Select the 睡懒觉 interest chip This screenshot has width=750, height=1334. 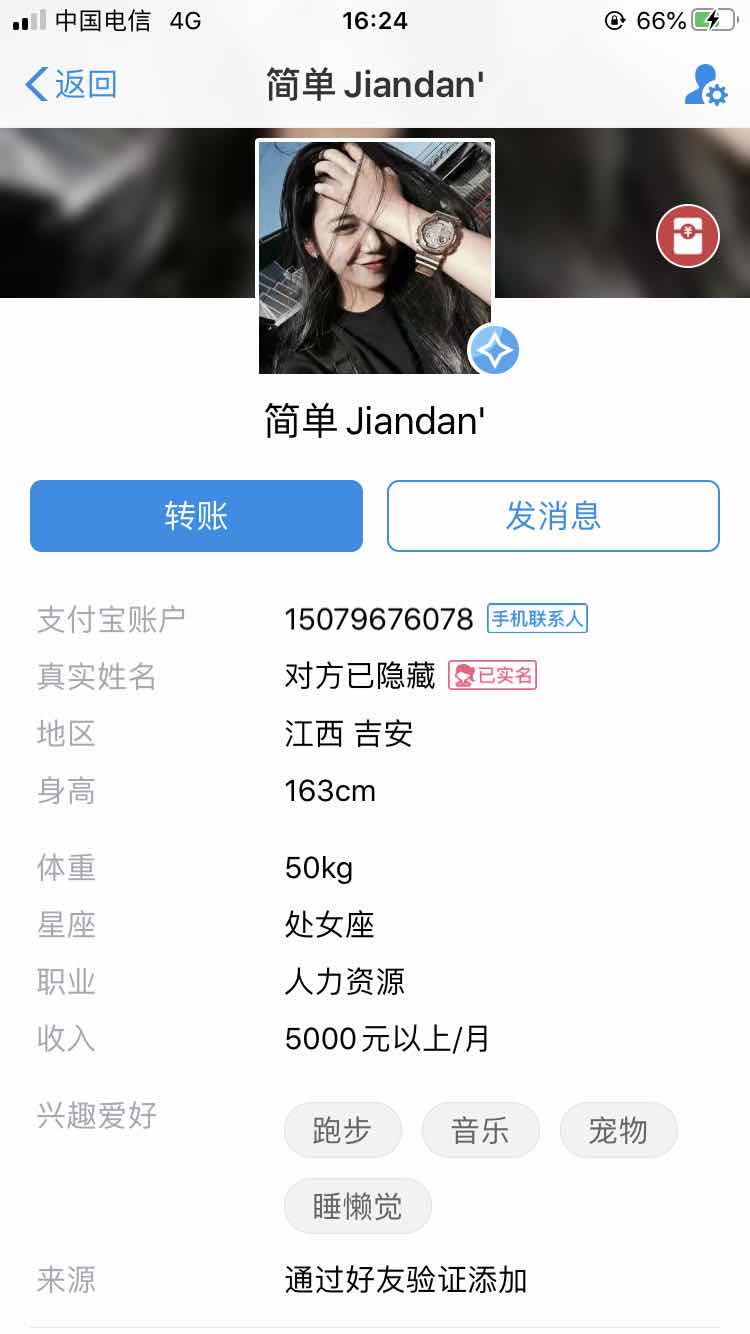(x=357, y=1206)
